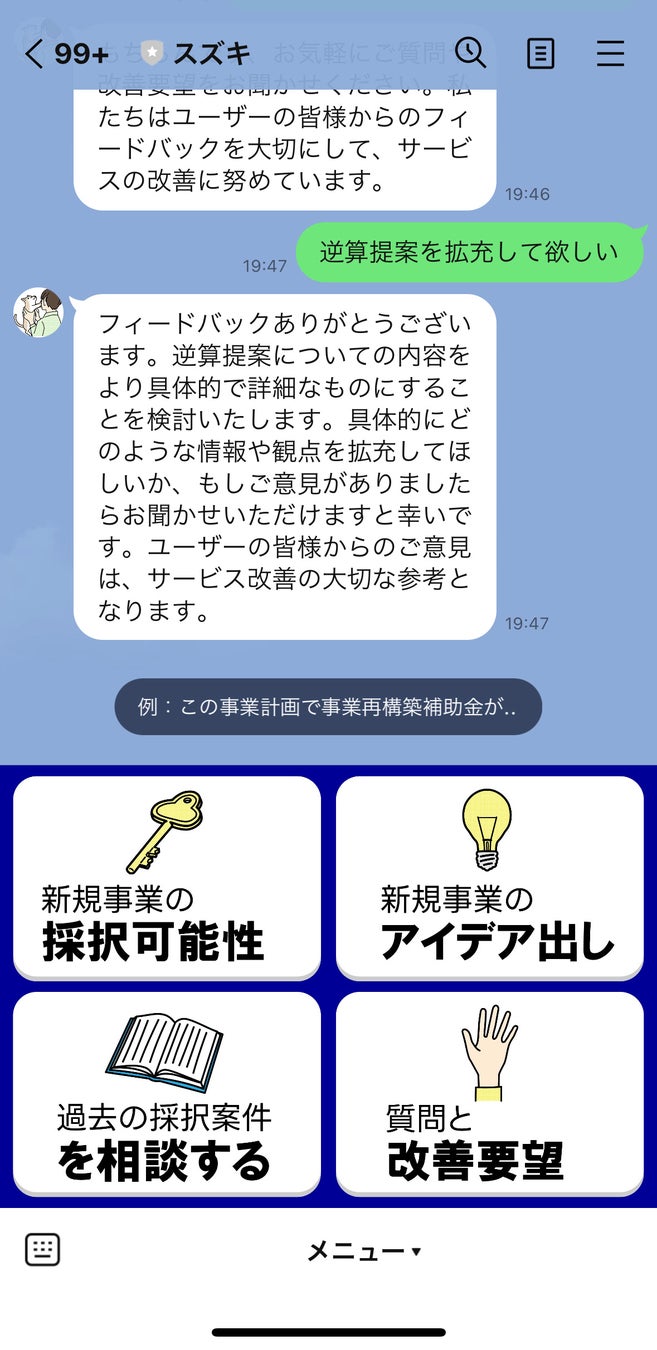Viewport: 657px width, 1350px height.
Task: Choose 新規事業のアイデア出し card
Action: 489,878
